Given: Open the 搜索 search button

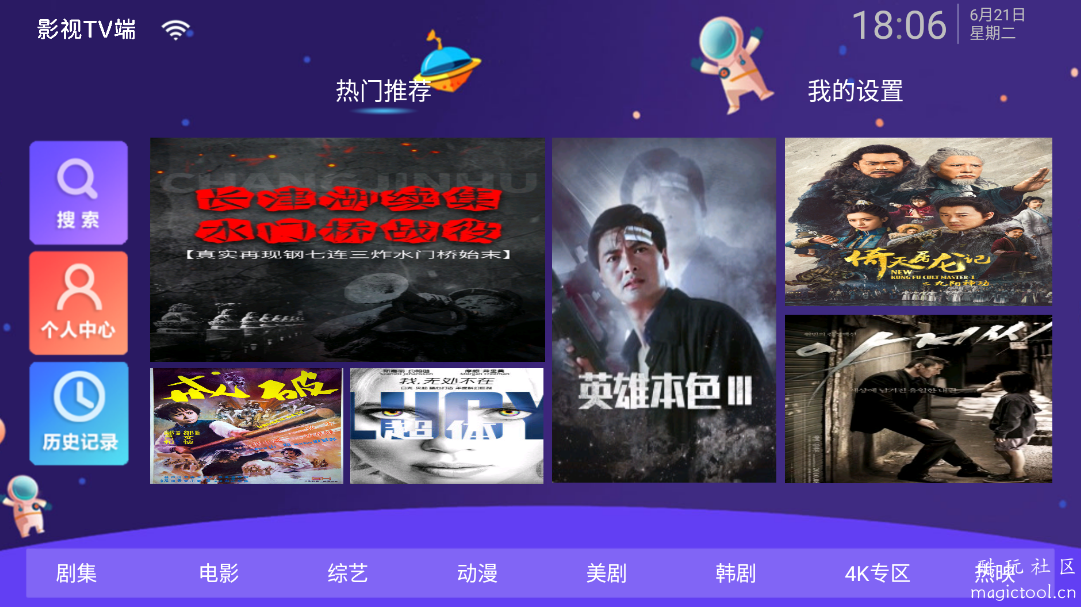Looking at the screenshot, I should (78, 193).
